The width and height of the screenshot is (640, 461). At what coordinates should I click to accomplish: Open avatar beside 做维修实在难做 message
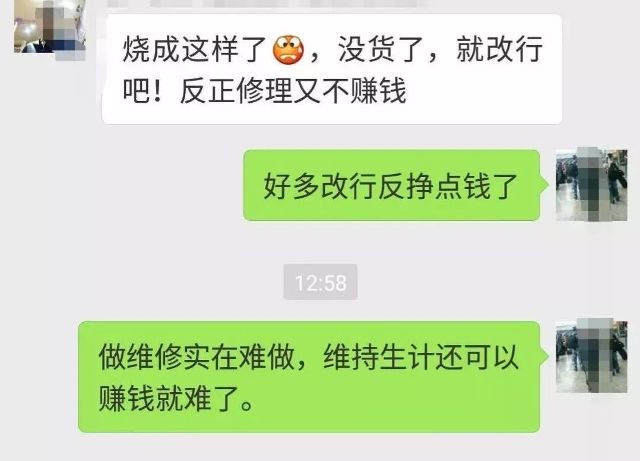tap(591, 356)
